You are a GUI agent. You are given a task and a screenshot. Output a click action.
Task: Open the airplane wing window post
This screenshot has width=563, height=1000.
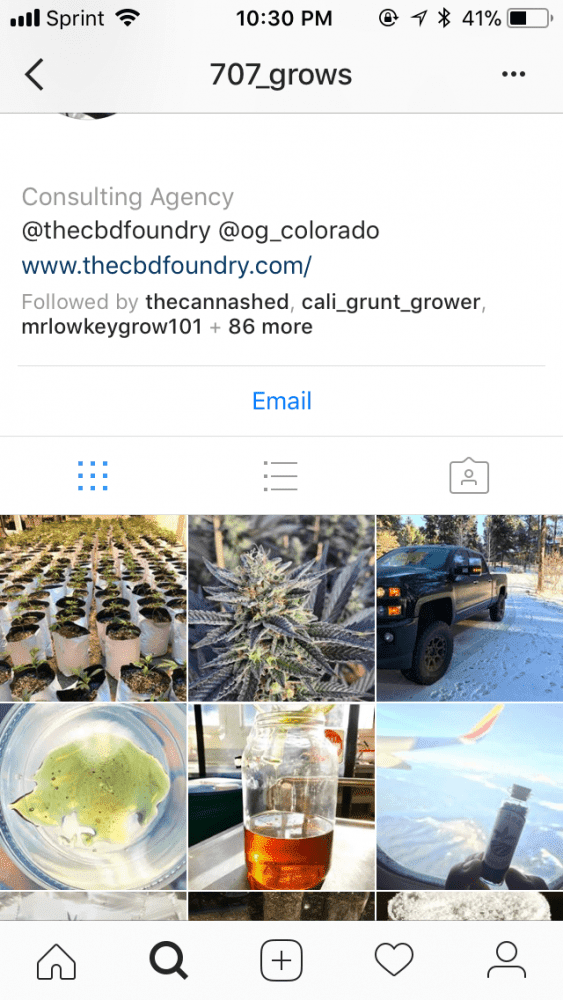click(470, 797)
